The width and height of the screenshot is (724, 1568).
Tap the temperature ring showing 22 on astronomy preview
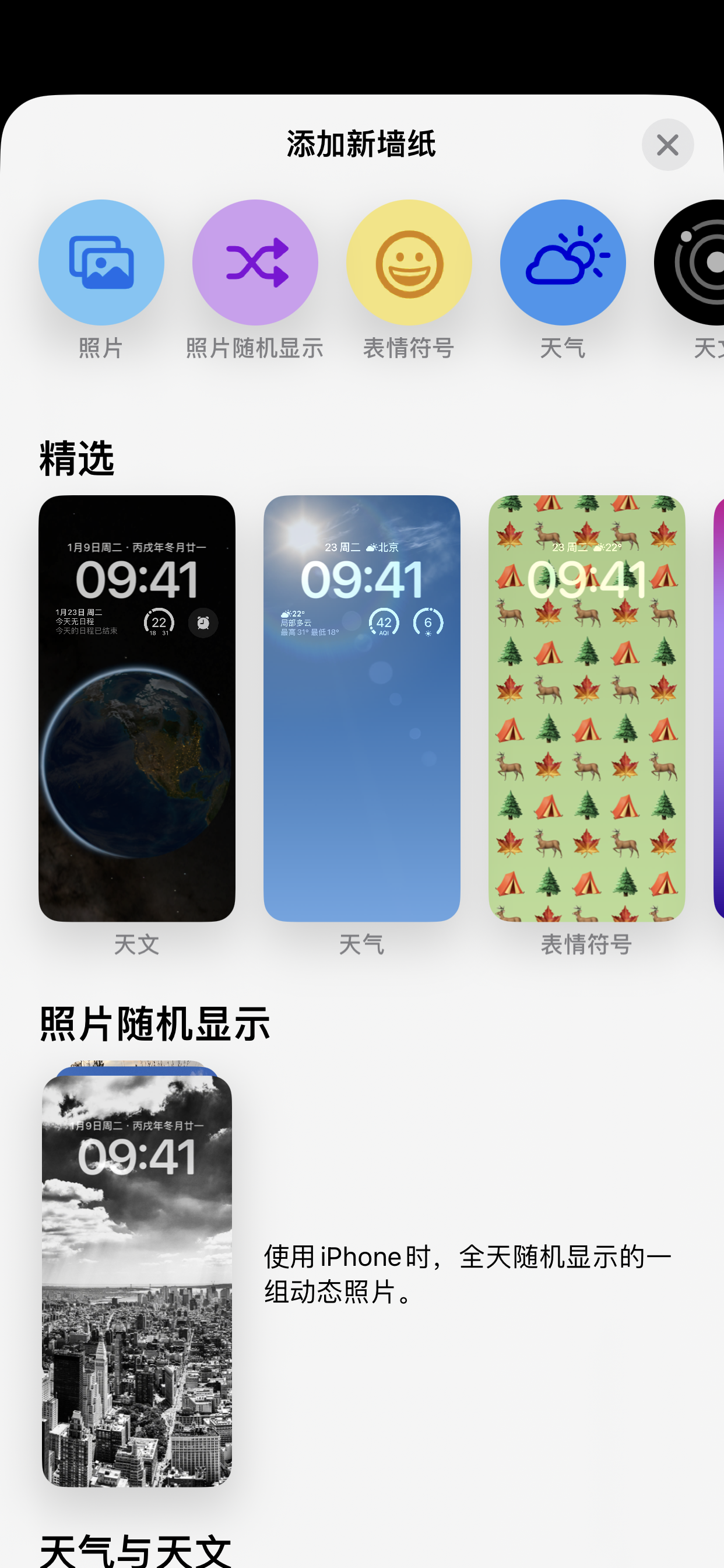click(159, 622)
